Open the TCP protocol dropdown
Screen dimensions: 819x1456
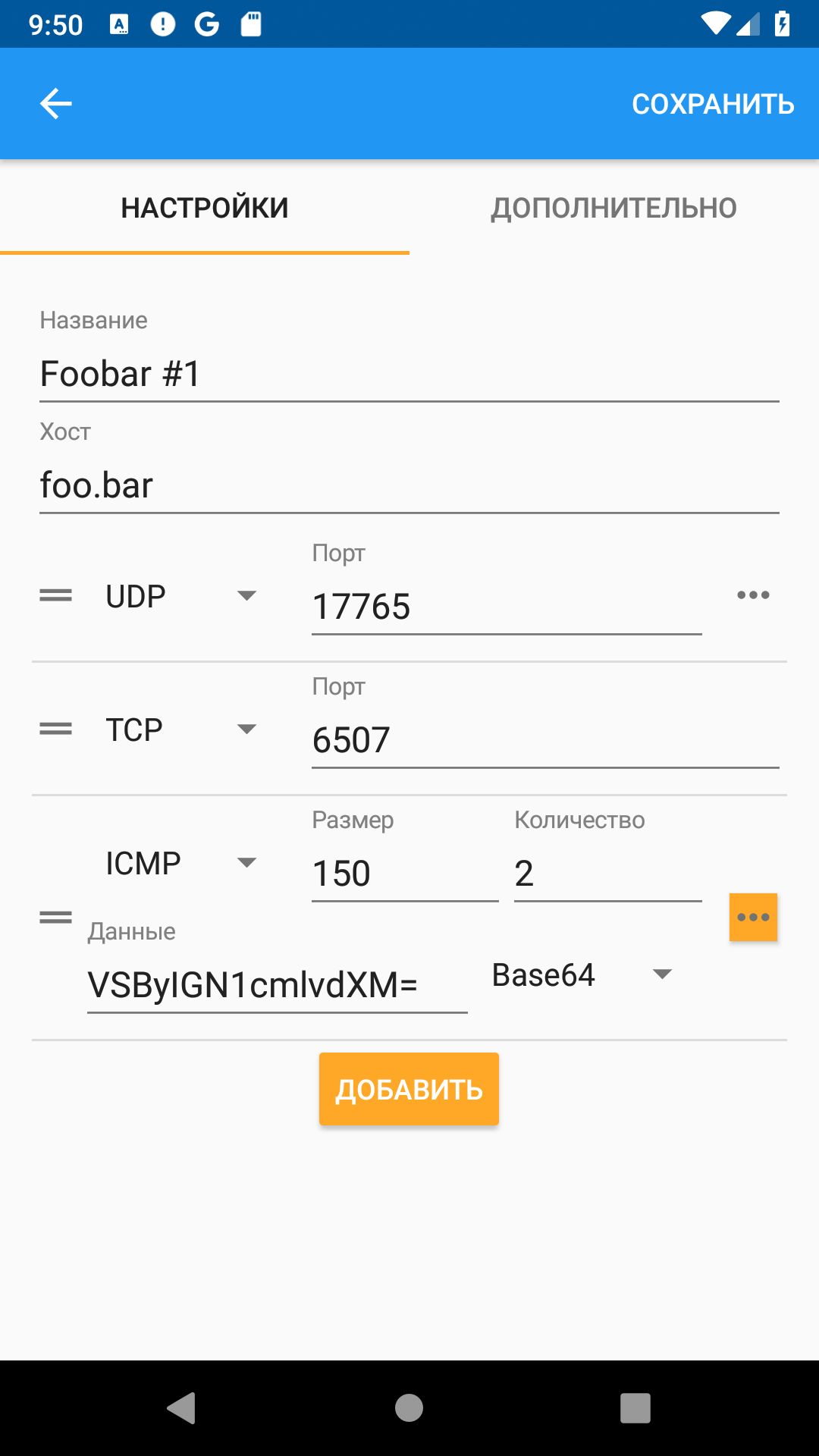coord(181,730)
